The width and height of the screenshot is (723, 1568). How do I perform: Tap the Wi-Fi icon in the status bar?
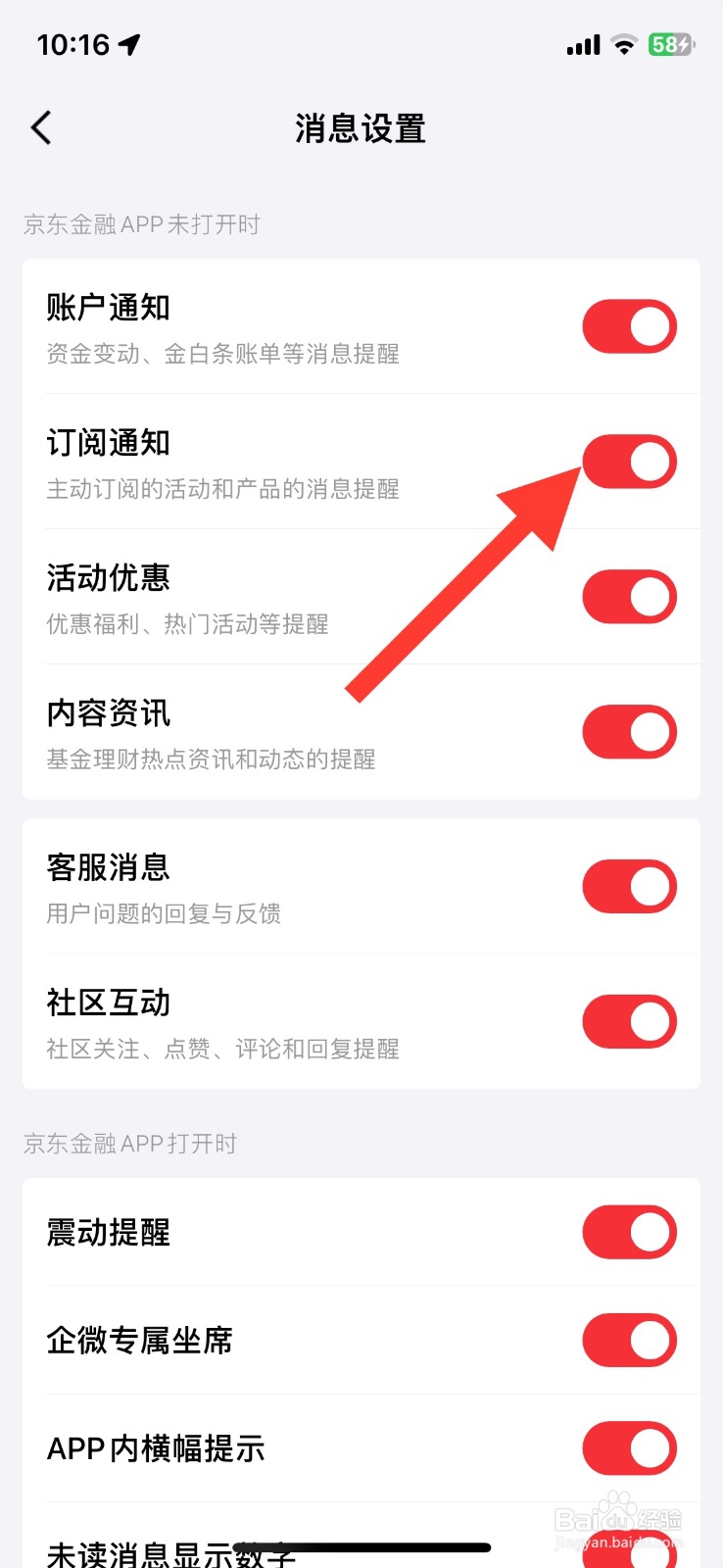click(623, 45)
